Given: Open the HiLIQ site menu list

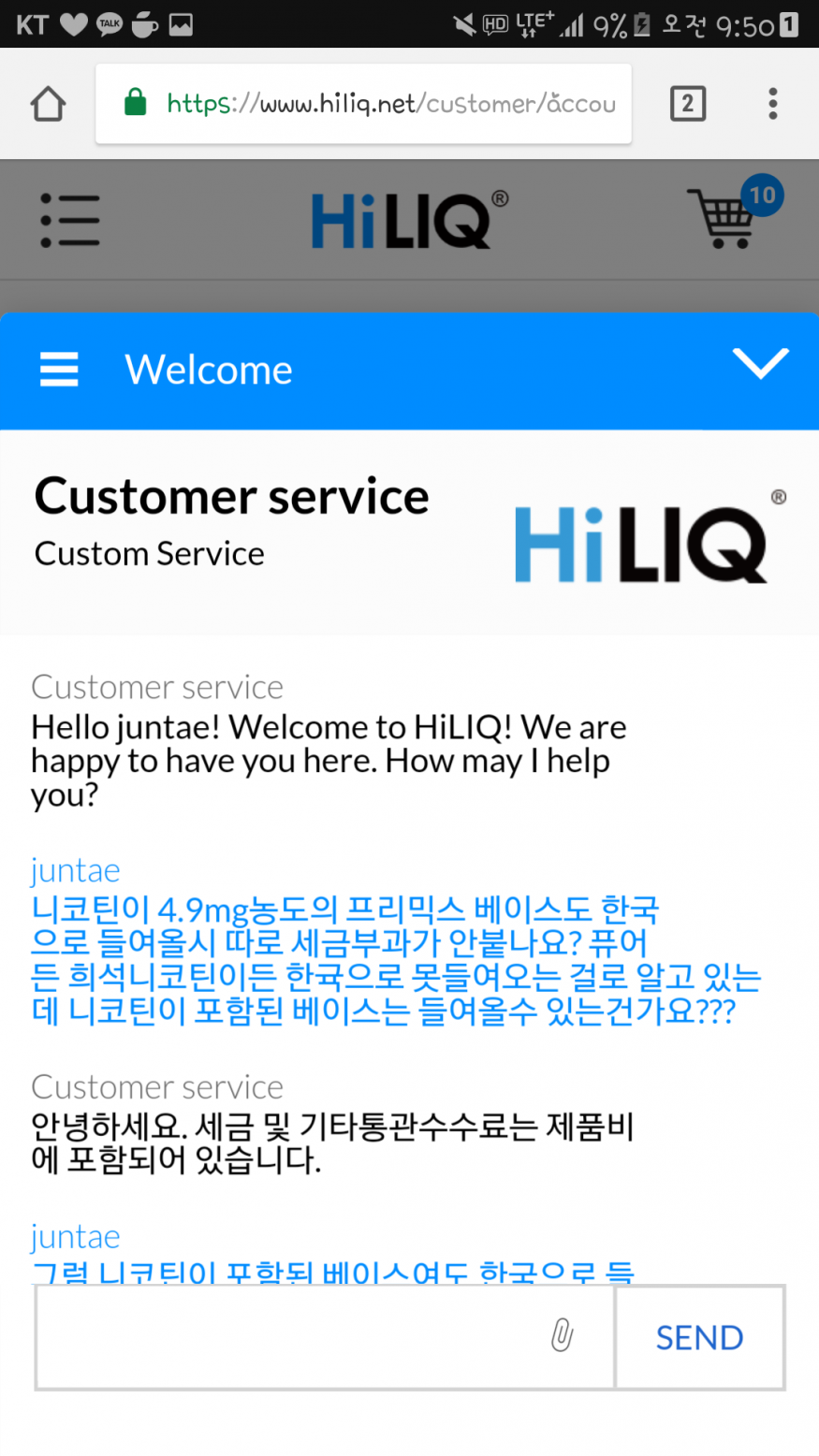Looking at the screenshot, I should point(70,221).
